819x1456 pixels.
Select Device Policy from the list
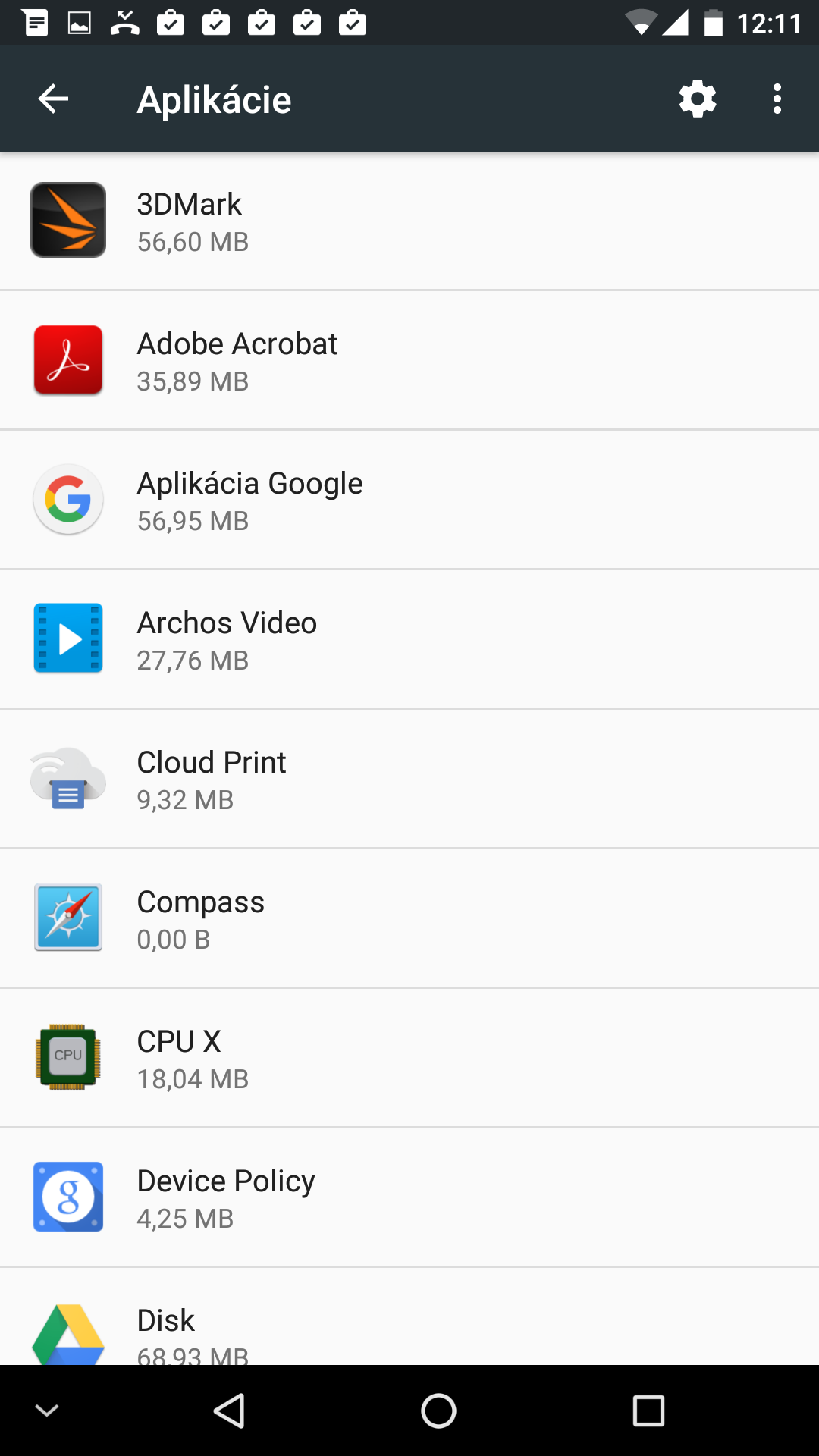(409, 1197)
